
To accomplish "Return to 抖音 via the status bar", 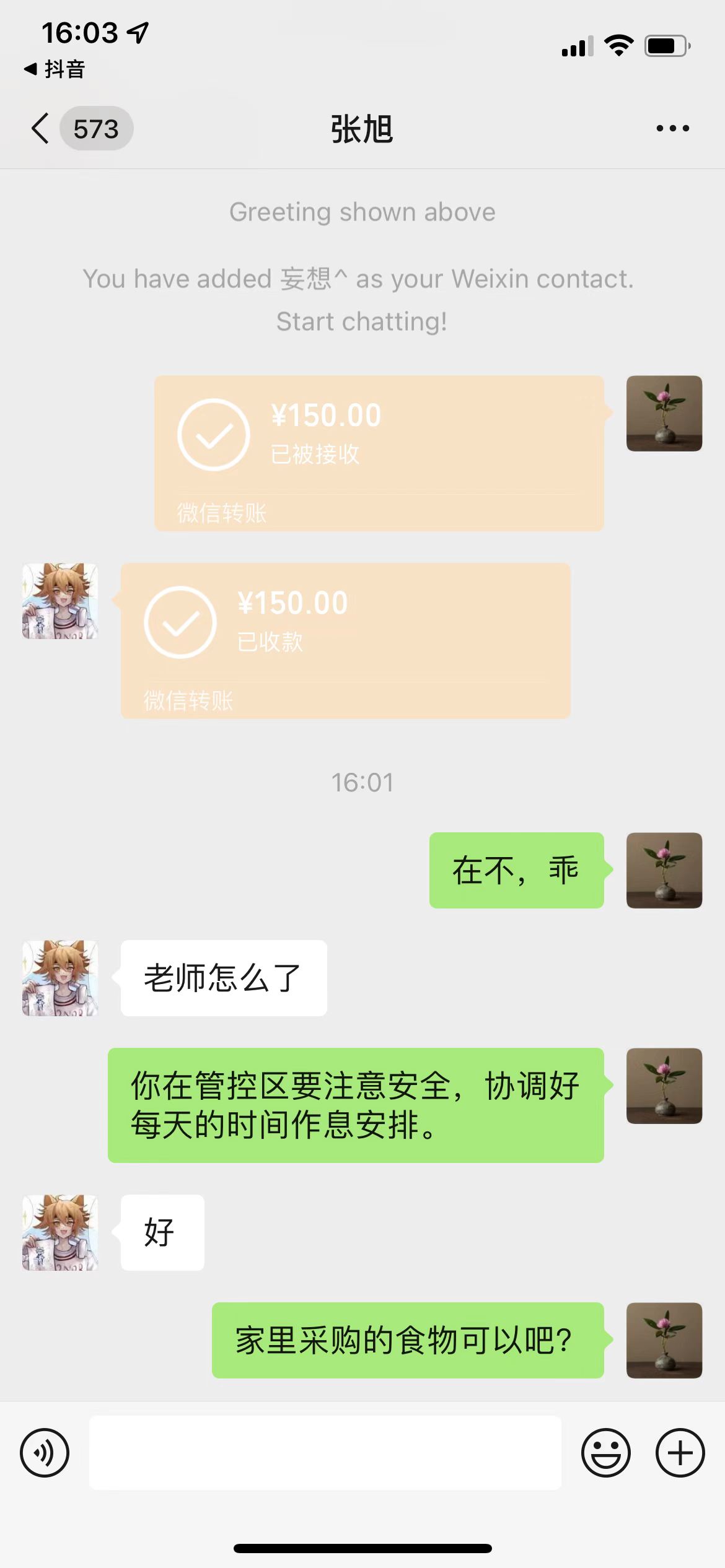I will 55,69.
